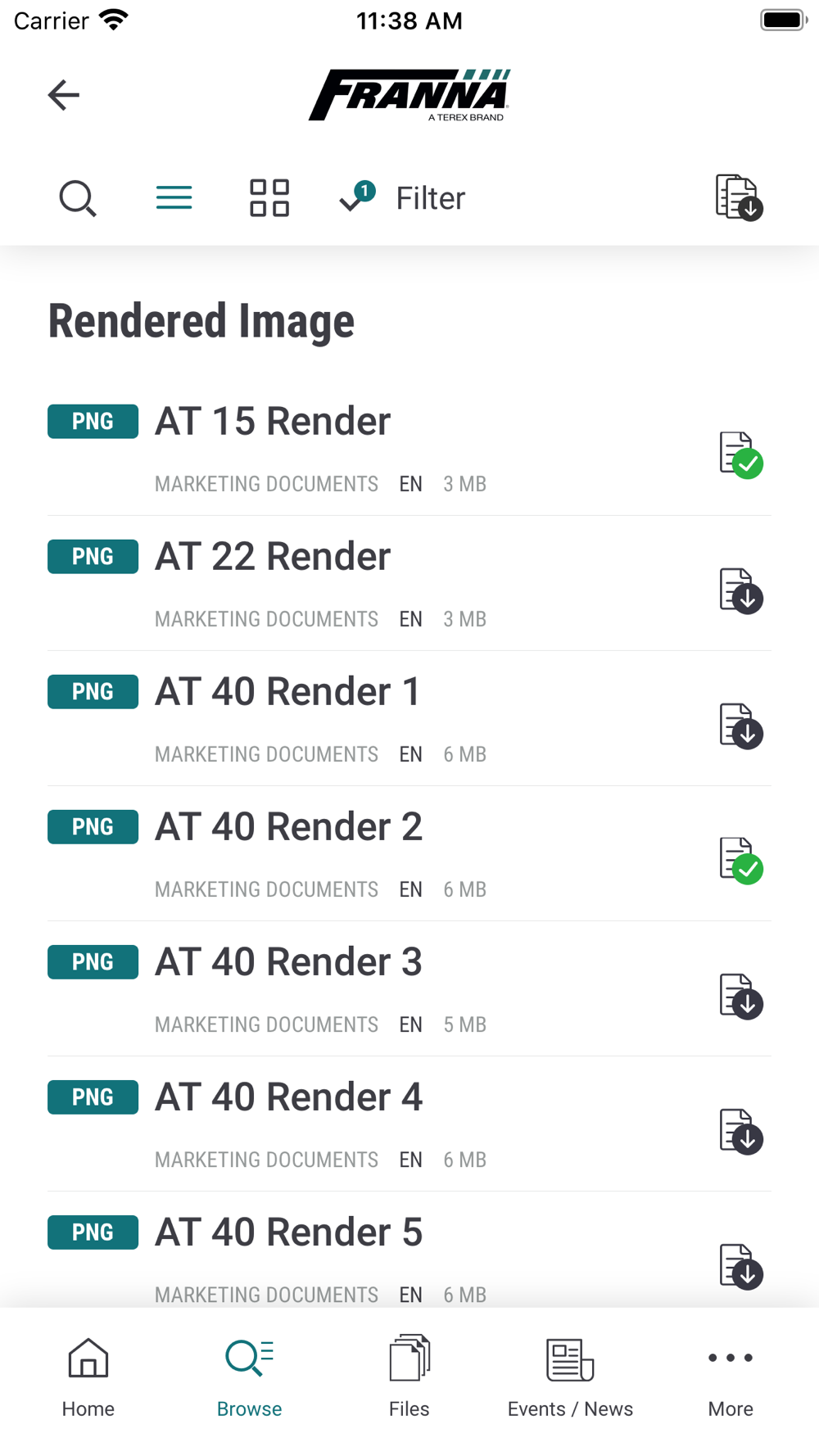The width and height of the screenshot is (819, 1456).
Task: Open Events / News tab
Action: click(570, 1377)
